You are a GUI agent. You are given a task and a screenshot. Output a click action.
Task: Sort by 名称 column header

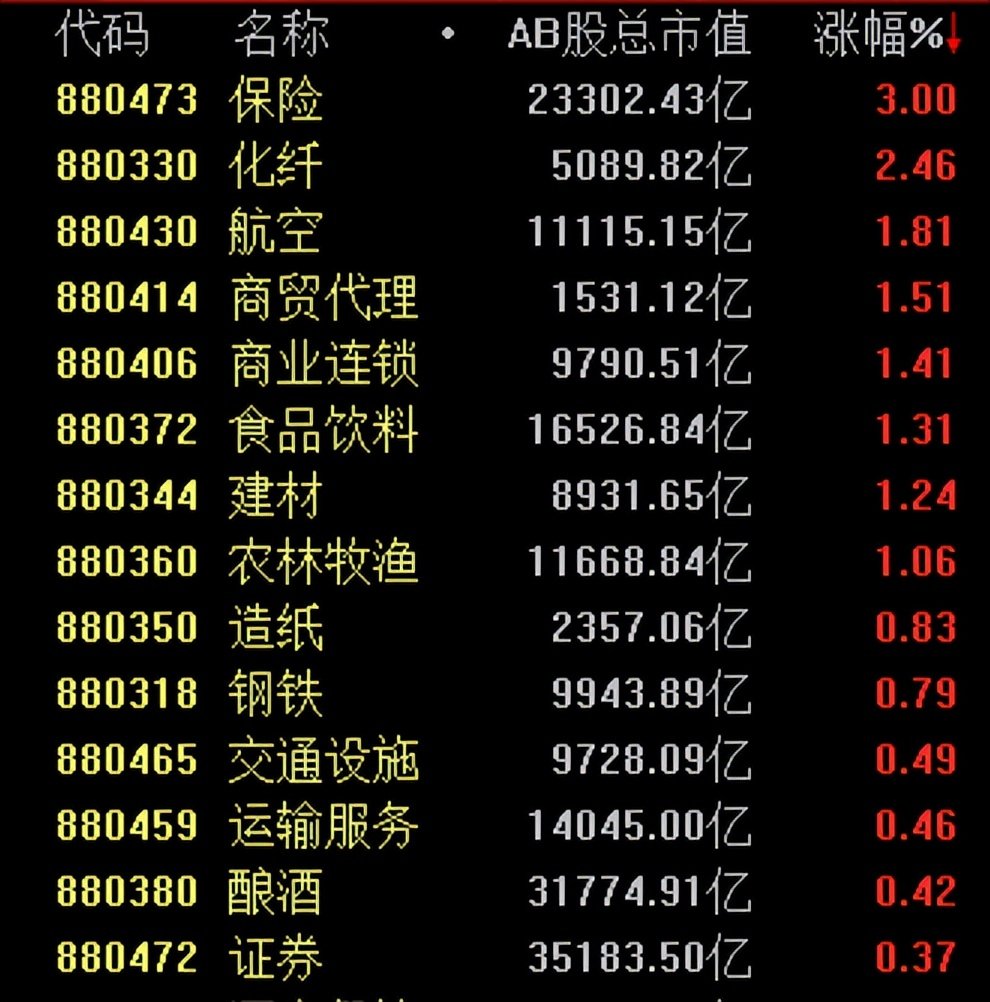pos(282,33)
